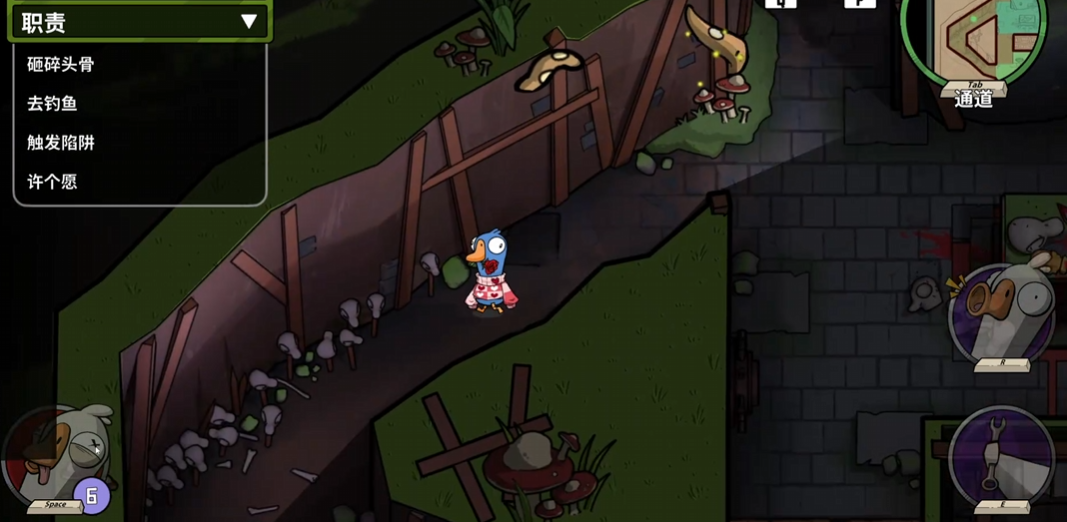Select the 去钓鱼 task
Screen dimensions: 1067x522
pos(52,103)
